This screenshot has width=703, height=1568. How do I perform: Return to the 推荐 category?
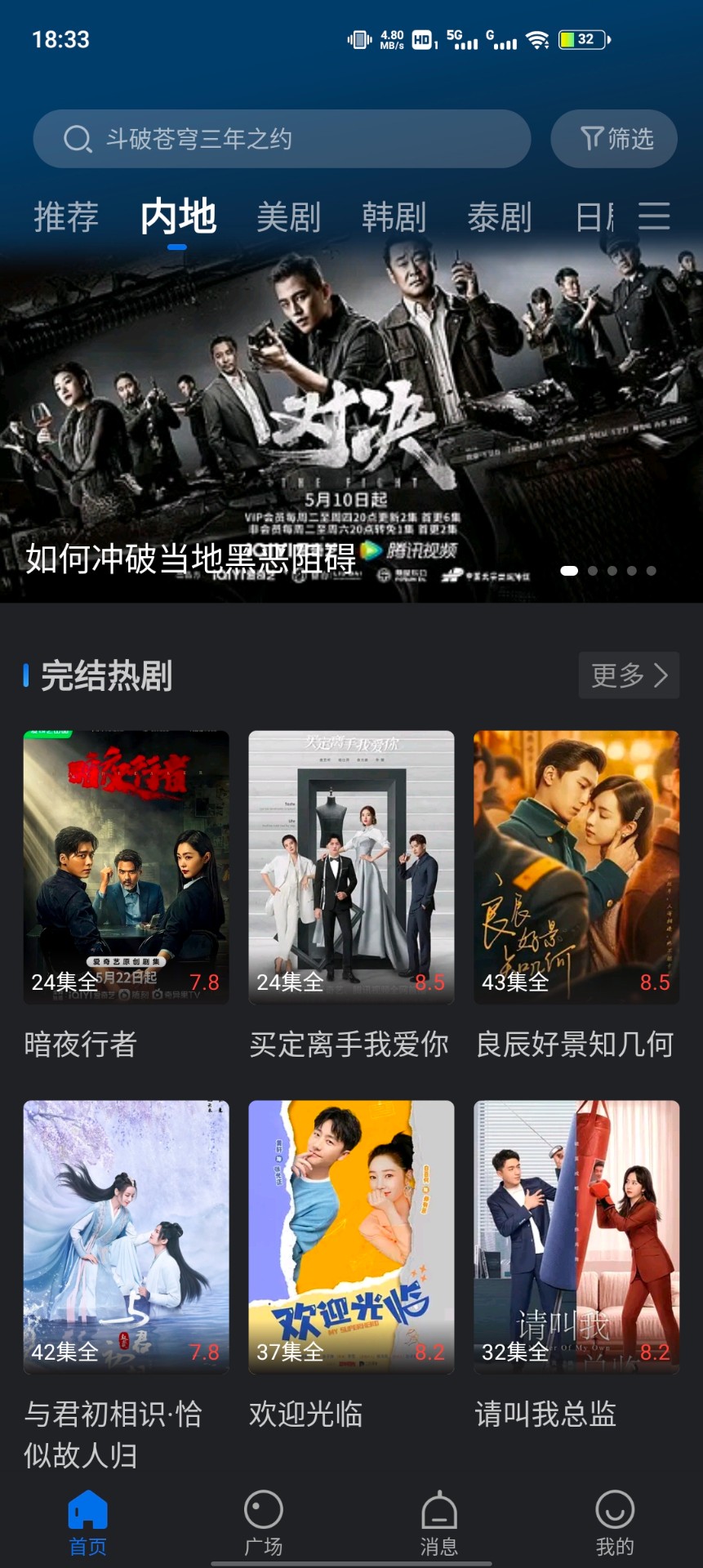click(65, 215)
